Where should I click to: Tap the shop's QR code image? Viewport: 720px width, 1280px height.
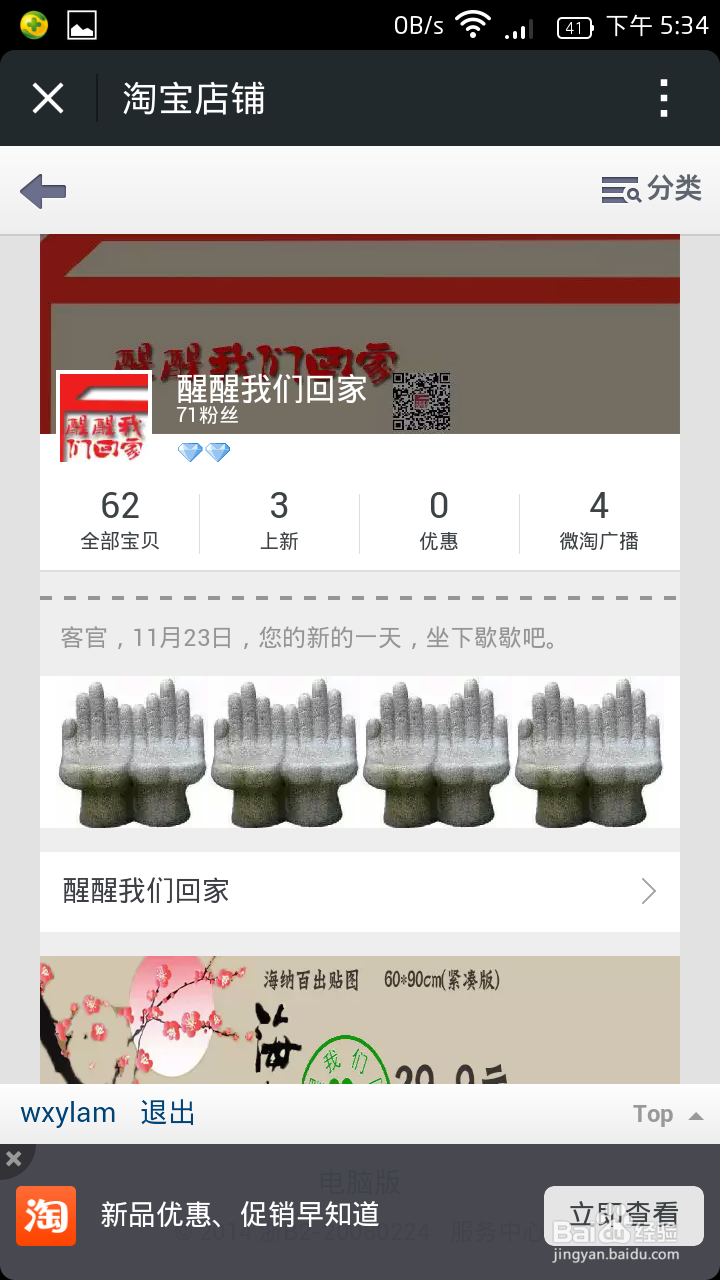424,401
